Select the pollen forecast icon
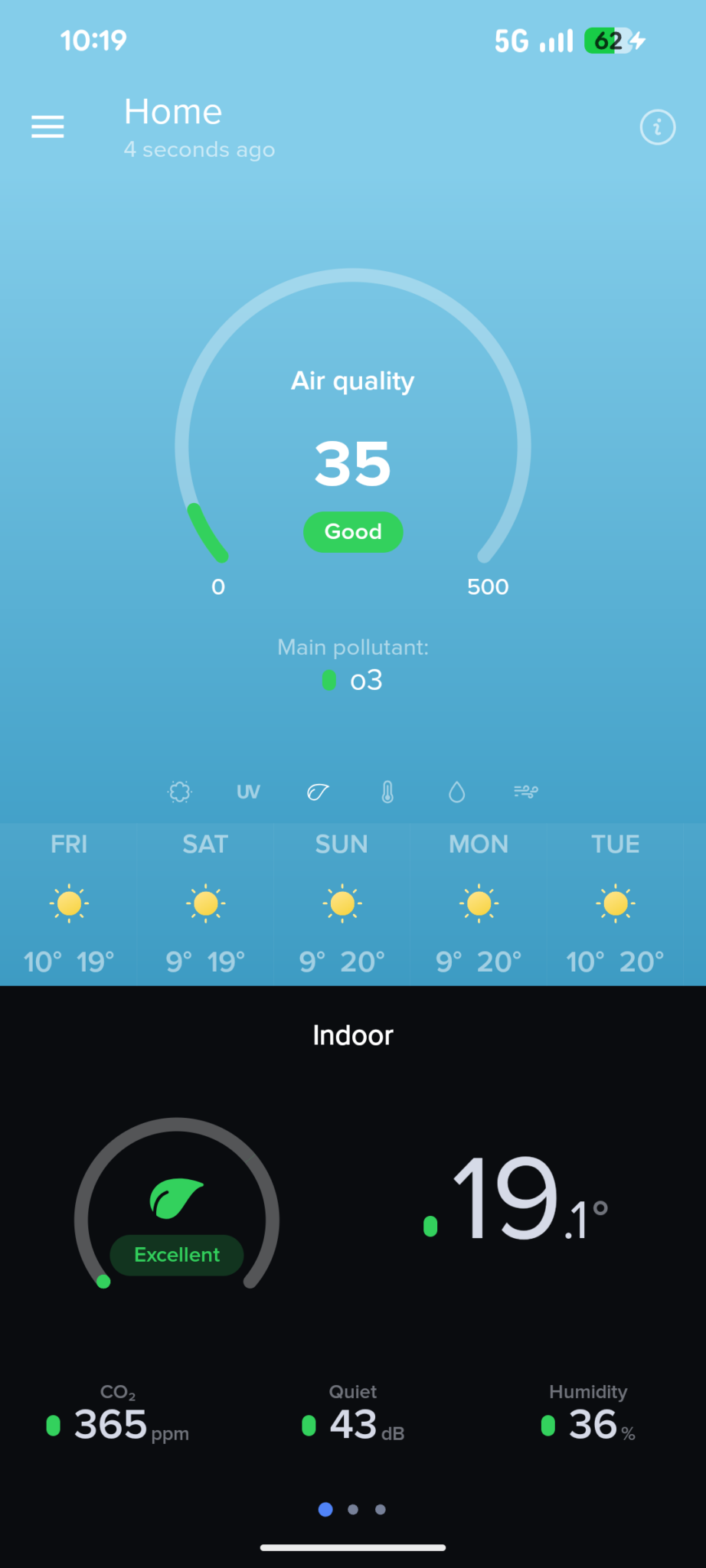The width and height of the screenshot is (706, 1568). coord(179,792)
